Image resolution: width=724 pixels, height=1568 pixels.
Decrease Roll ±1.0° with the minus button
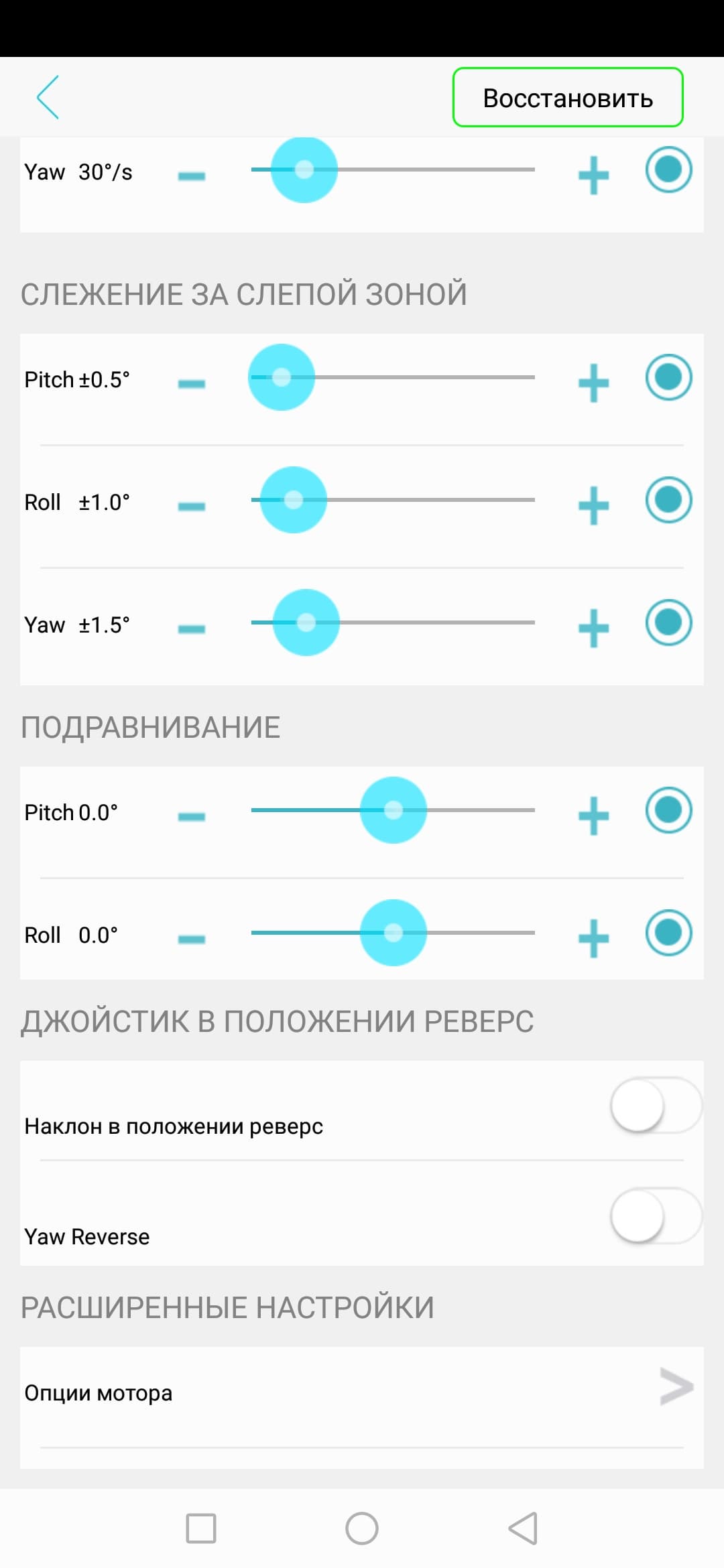192,507
